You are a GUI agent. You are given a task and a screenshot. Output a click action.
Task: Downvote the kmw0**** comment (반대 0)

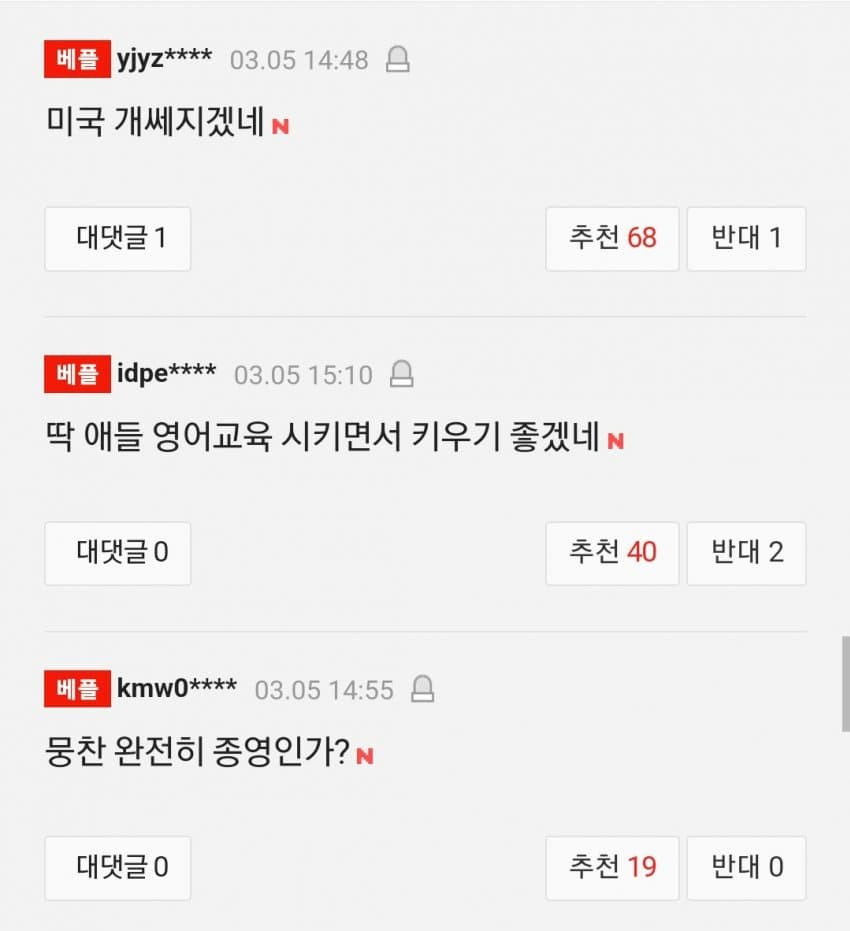pos(746,867)
